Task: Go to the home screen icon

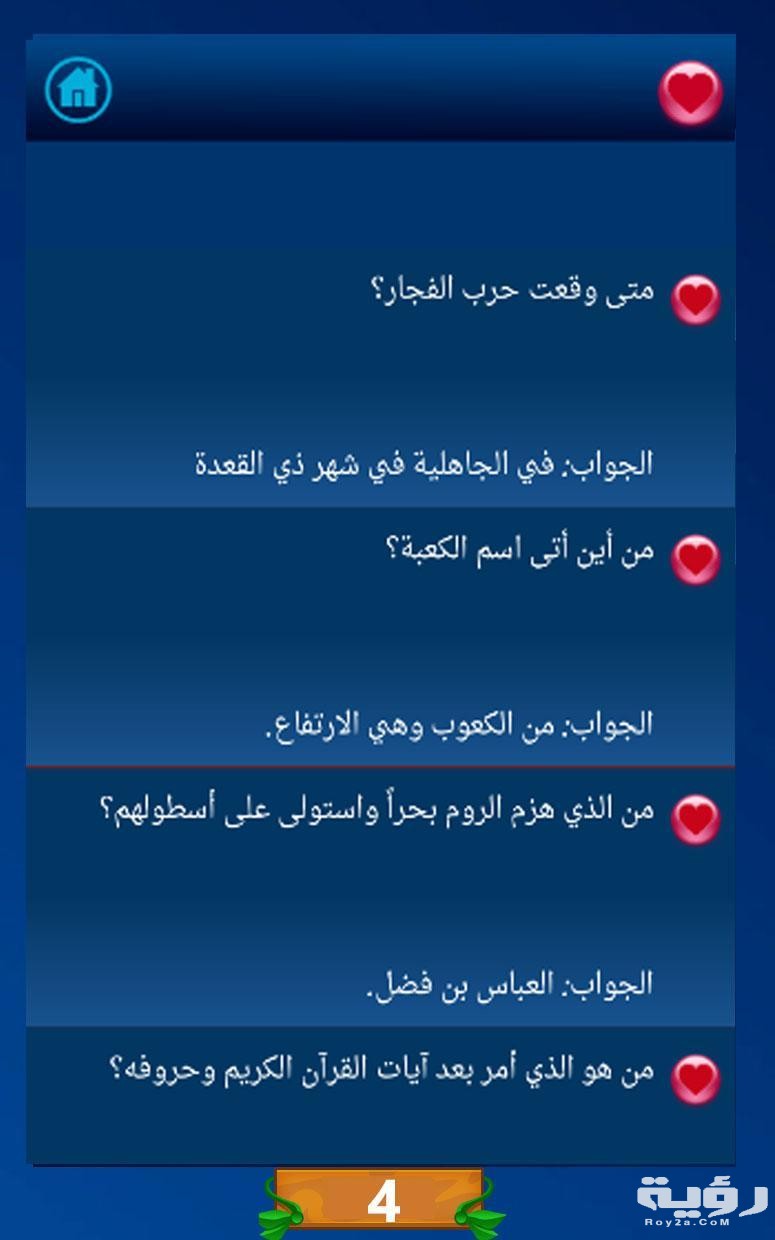Action: (x=78, y=90)
